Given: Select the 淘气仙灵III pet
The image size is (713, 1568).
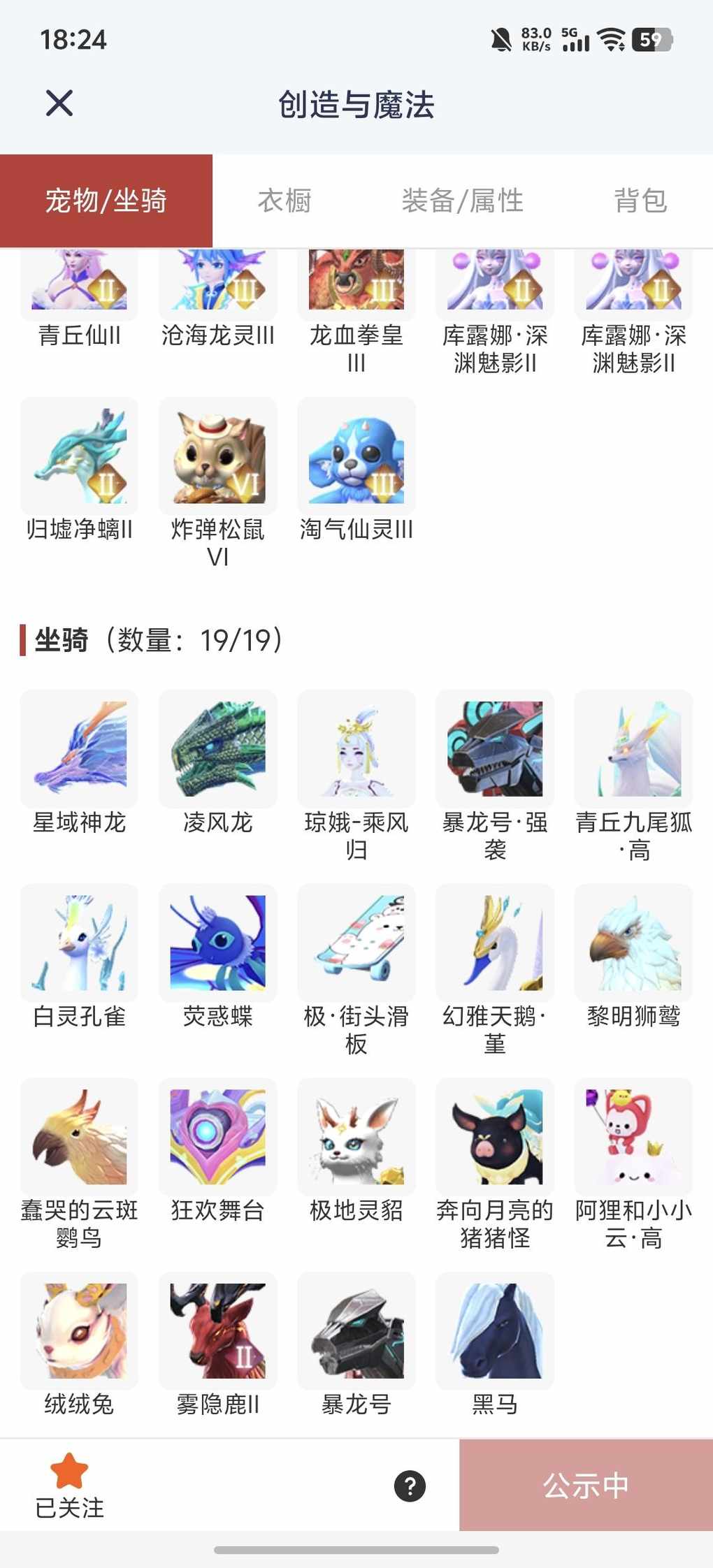Looking at the screenshot, I should coord(356,456).
